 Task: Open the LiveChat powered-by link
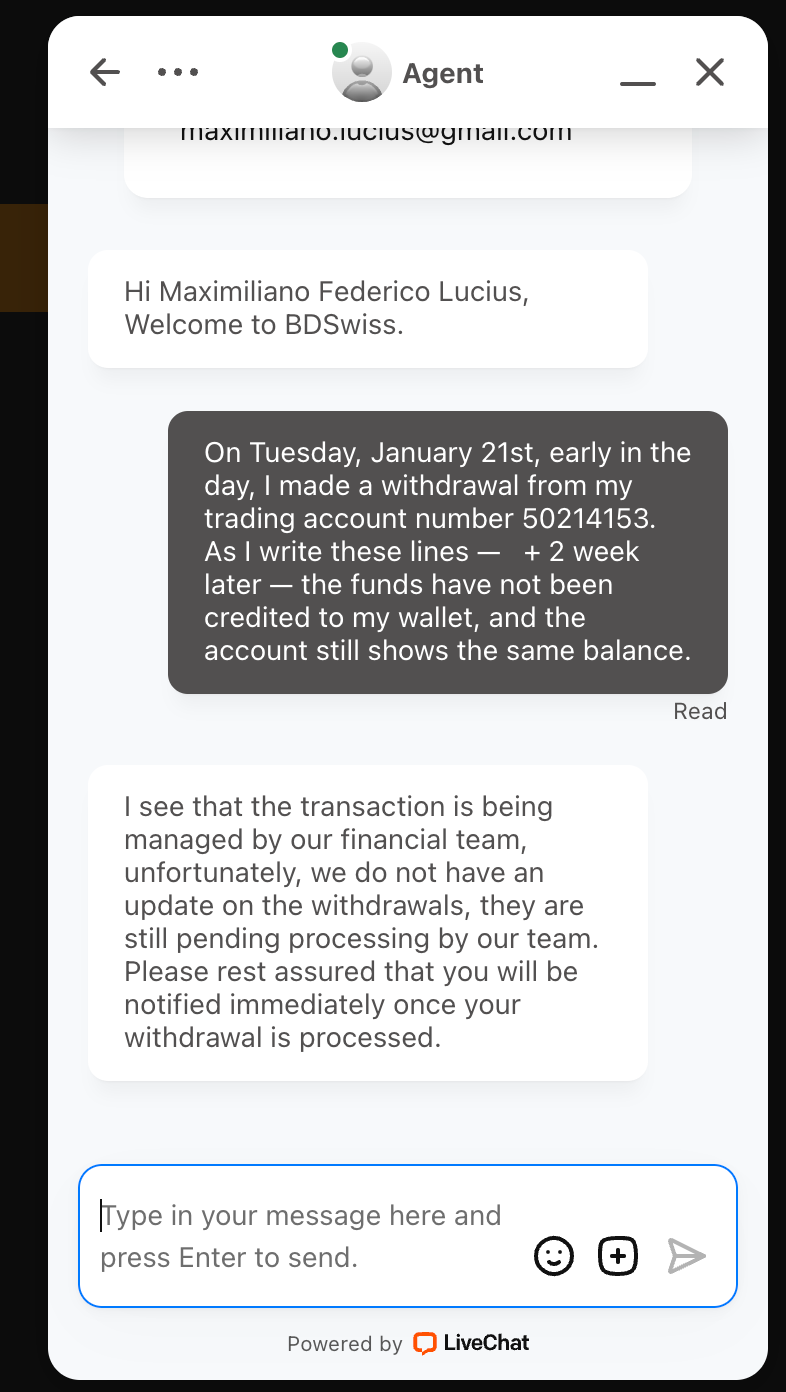[472, 1343]
